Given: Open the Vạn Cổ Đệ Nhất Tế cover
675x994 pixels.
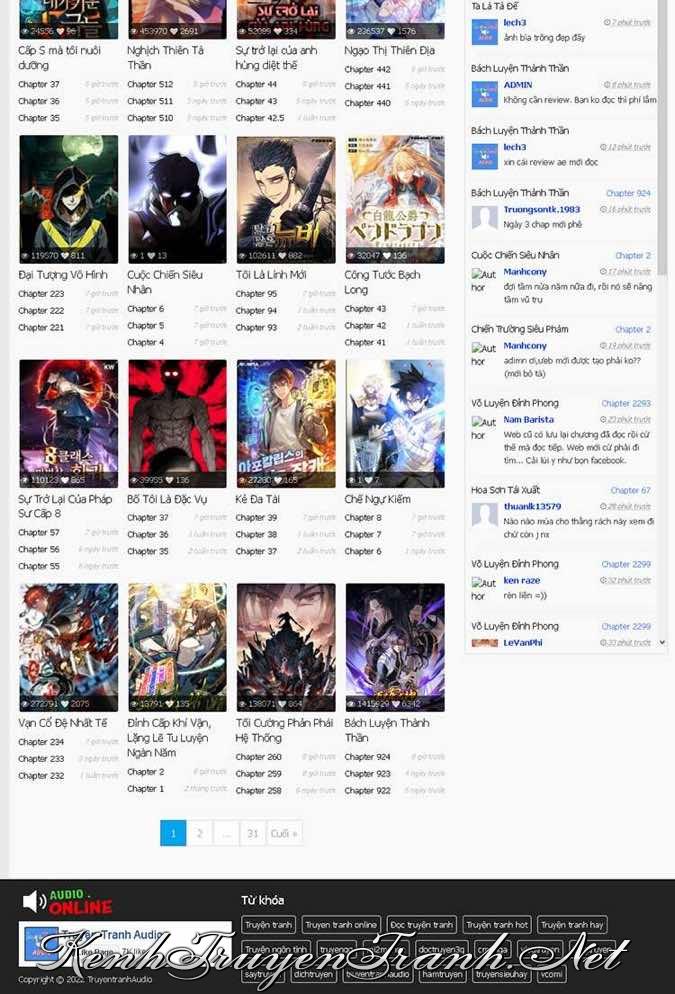Looking at the screenshot, I should (x=68, y=647).
